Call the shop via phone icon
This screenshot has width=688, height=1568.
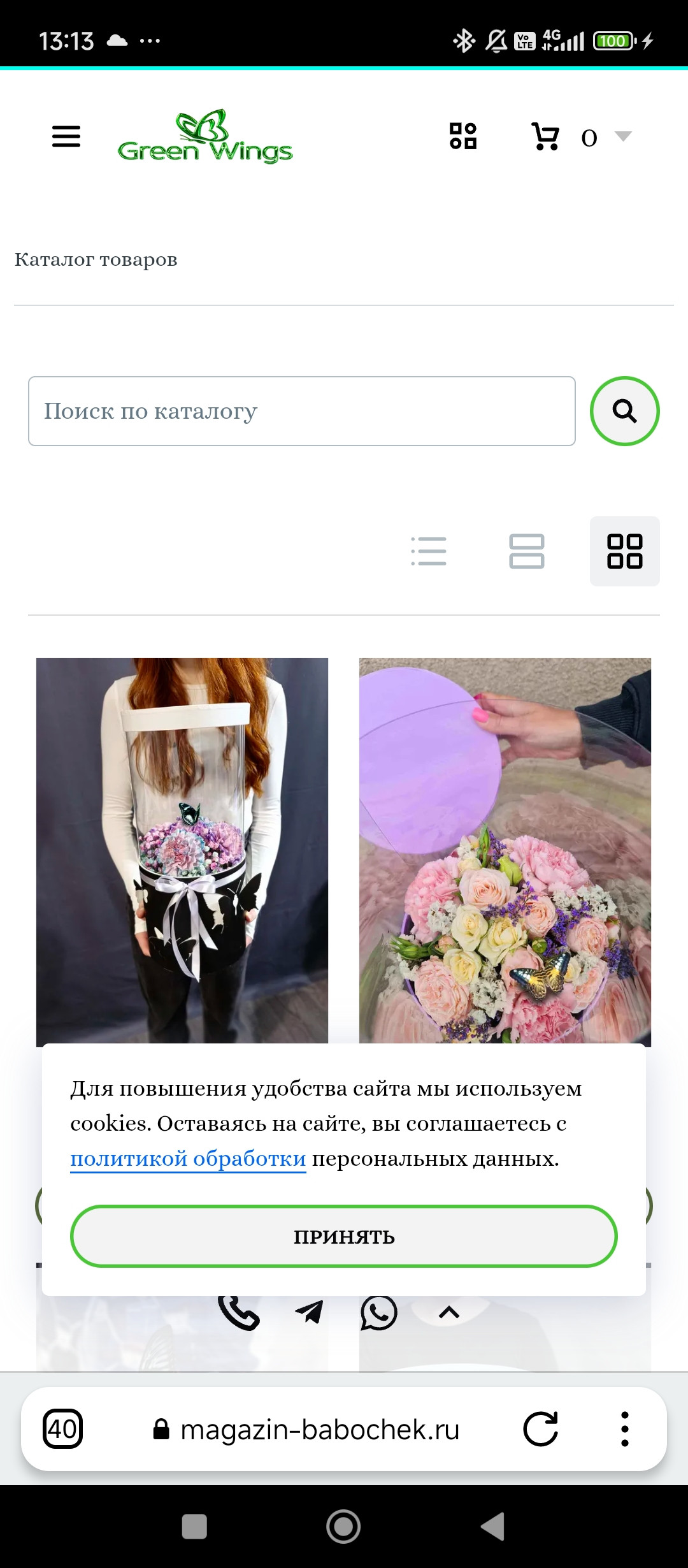(239, 1312)
